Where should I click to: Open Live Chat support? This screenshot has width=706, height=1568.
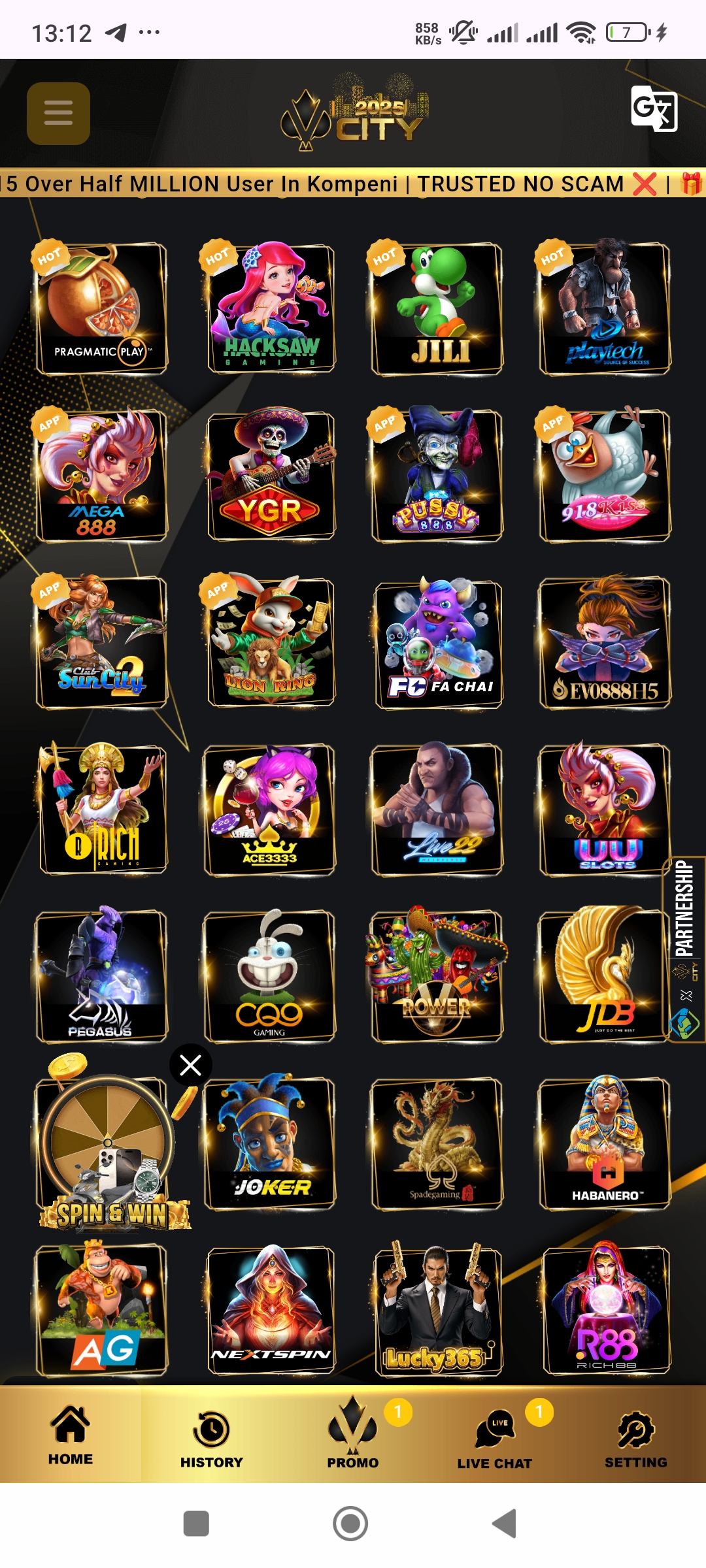(495, 1439)
